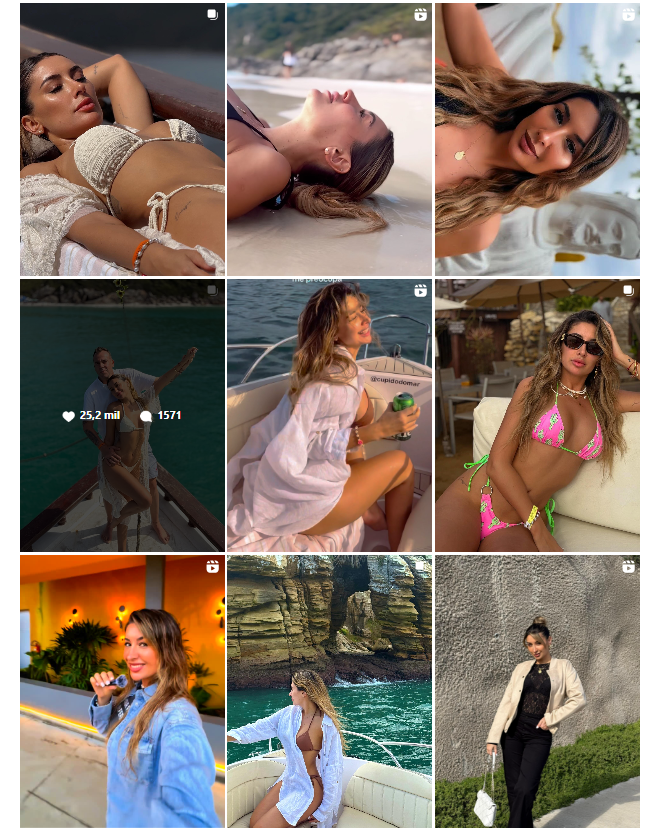This screenshot has height=829, width=652.
Task: View the pink bikini carousel post
Action: tap(537, 415)
